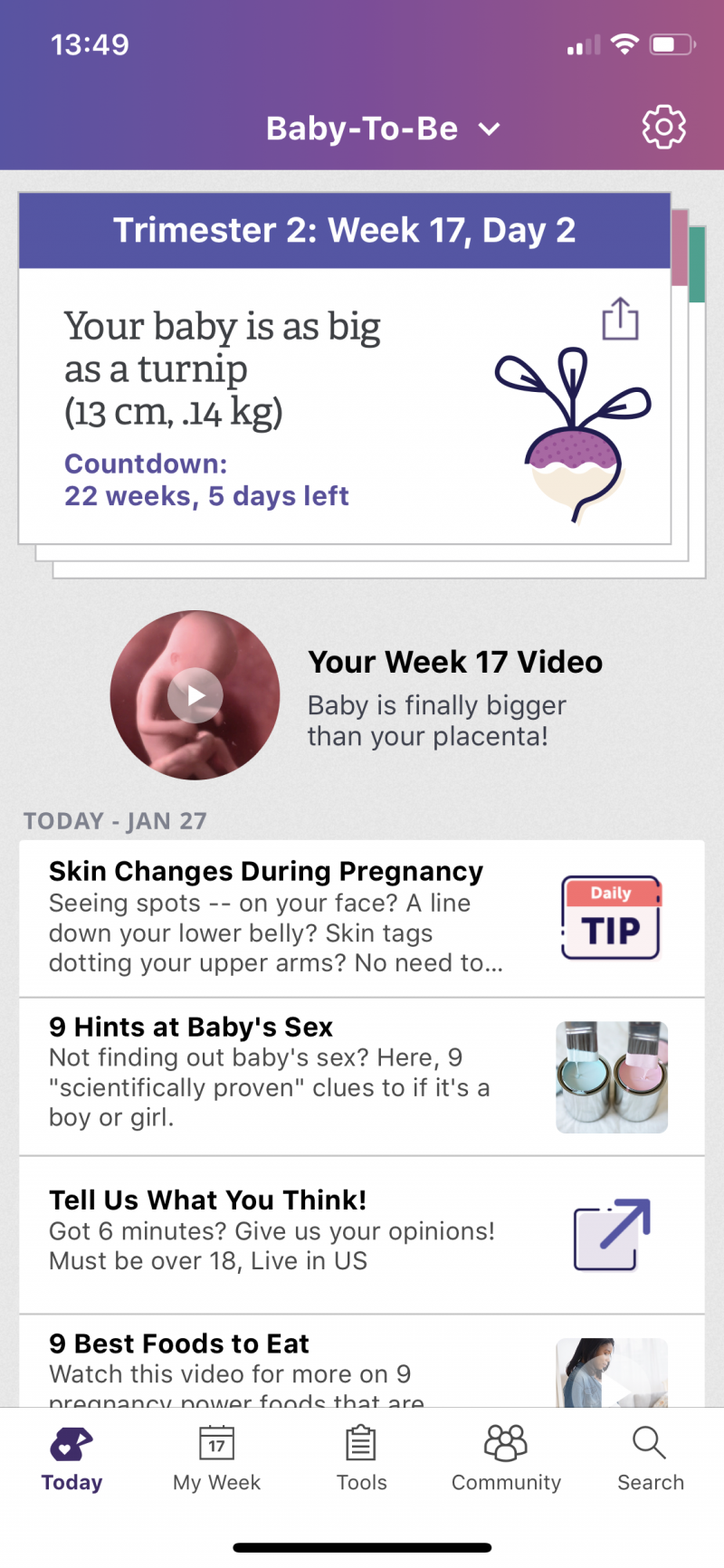Switch to the Search tab
This screenshot has width=724, height=1568.
coord(650,1459)
